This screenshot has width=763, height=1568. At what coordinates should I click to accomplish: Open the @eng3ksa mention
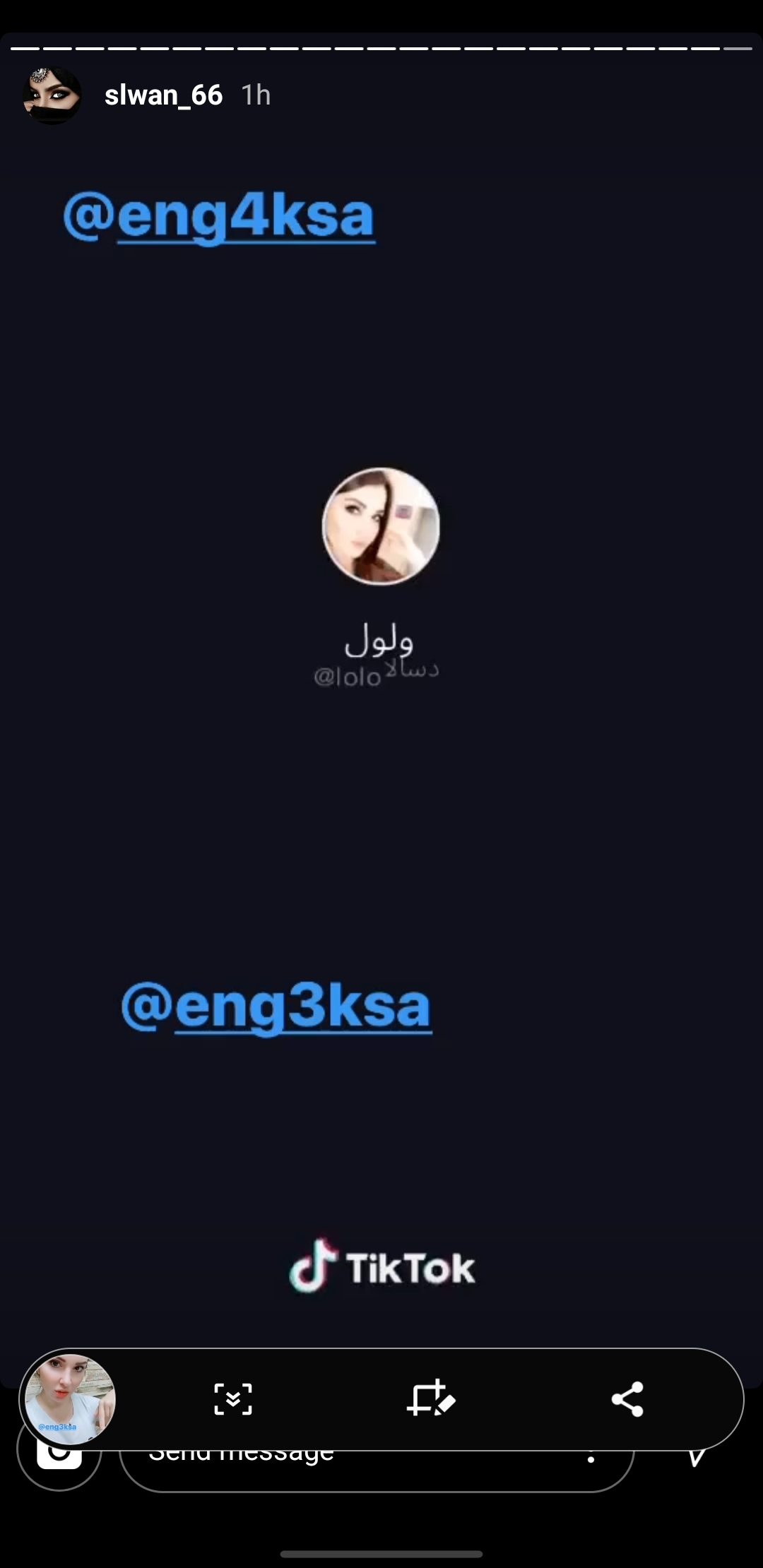pyautogui.click(x=276, y=1006)
